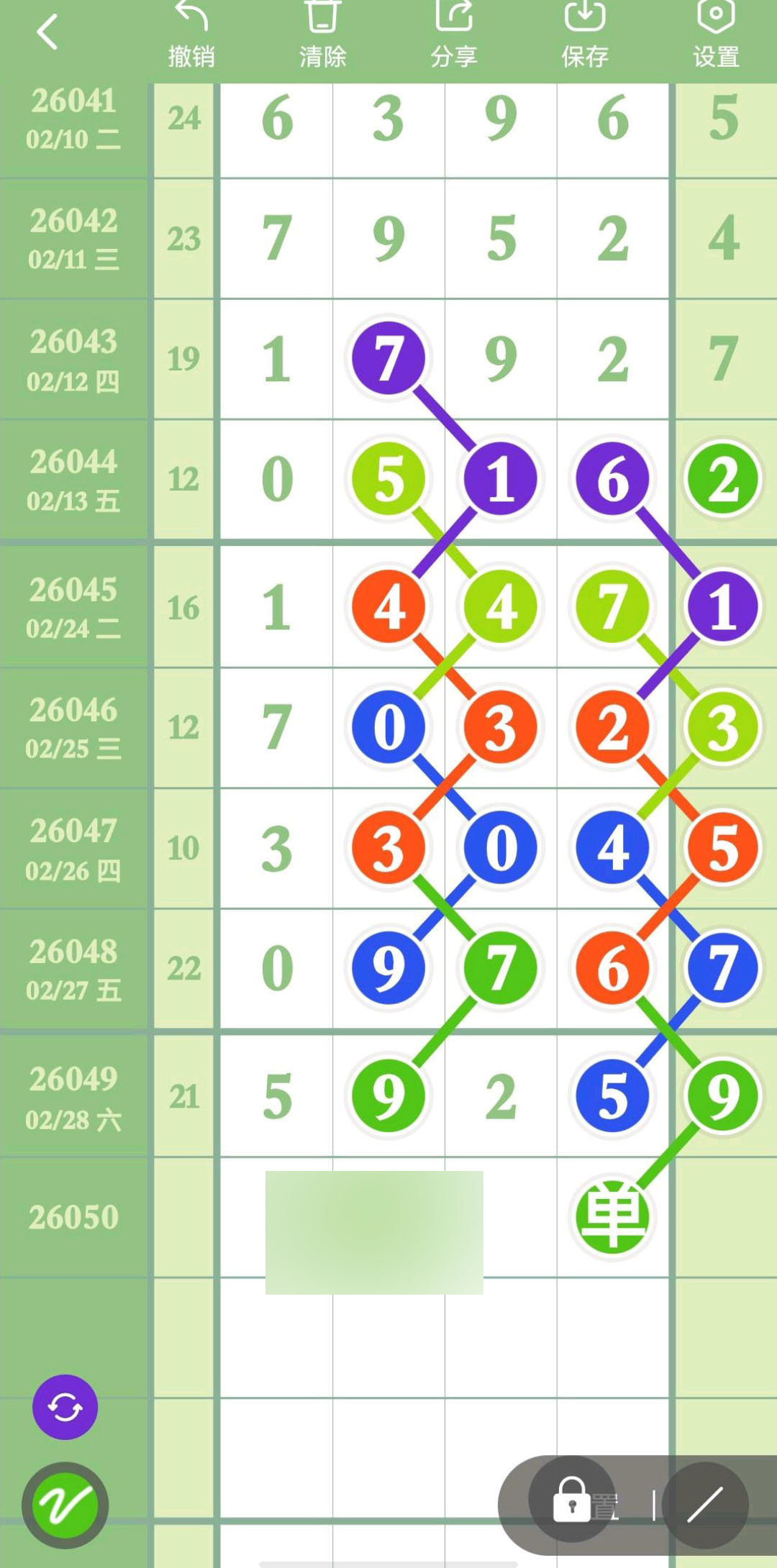Open 设置 settings
Viewport: 777px width, 1568px height.
[x=716, y=35]
